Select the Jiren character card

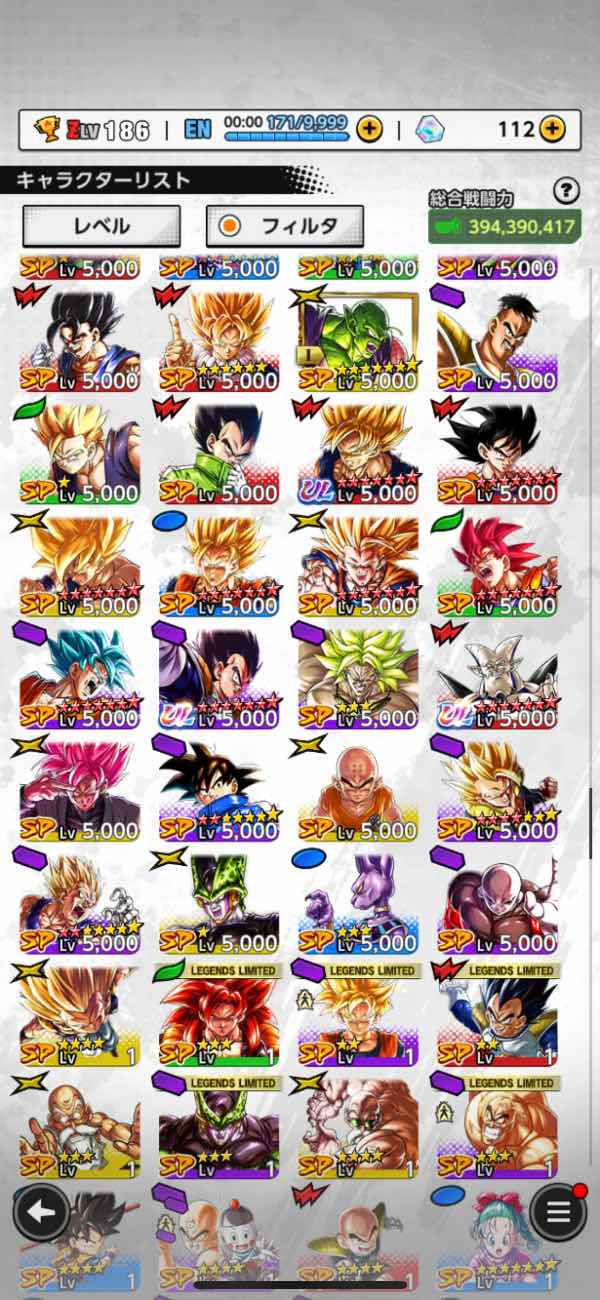click(497, 902)
